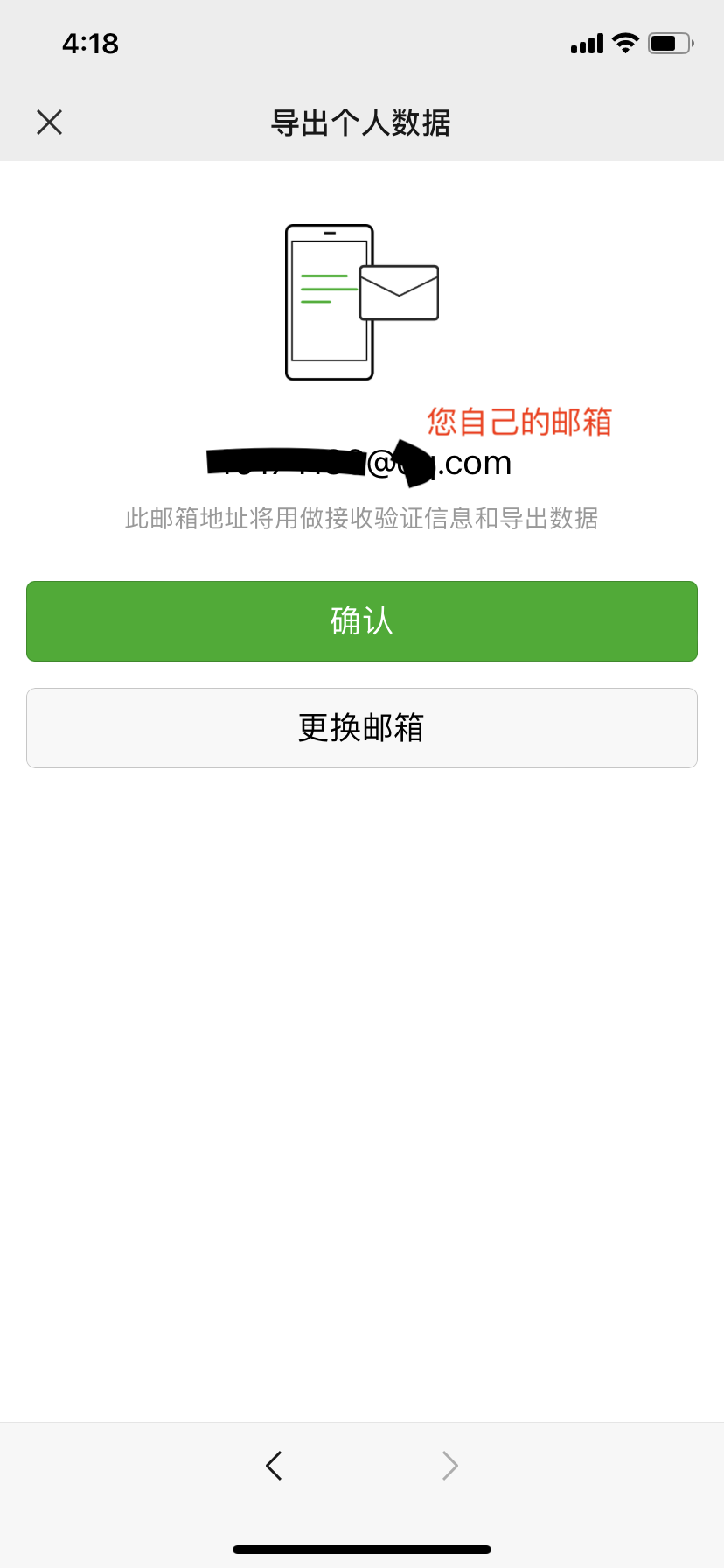Close the 导出个人数据 page

(50, 122)
